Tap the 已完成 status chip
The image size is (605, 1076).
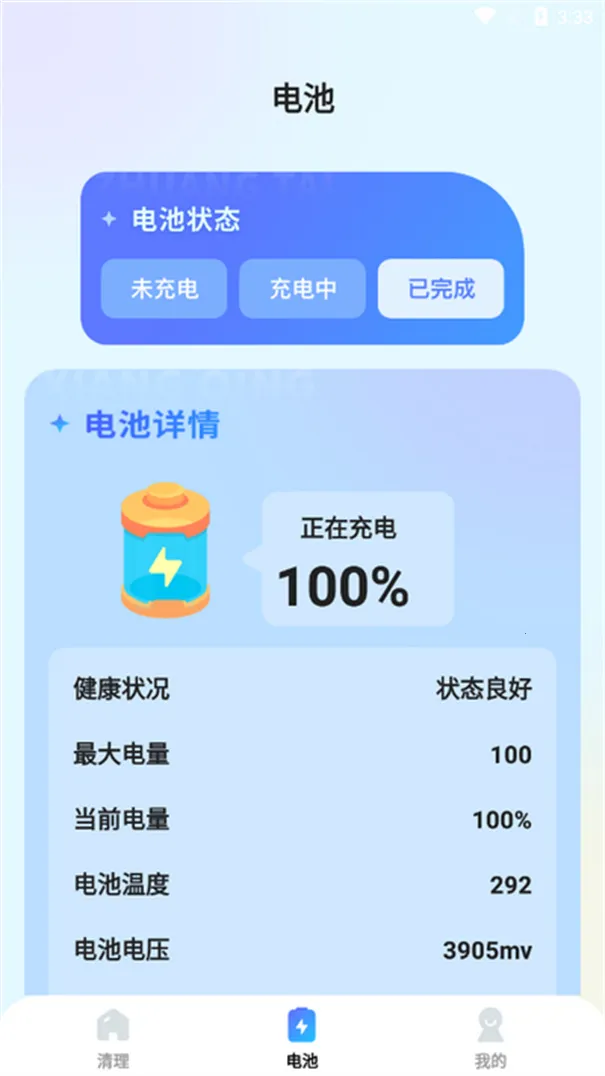440,289
